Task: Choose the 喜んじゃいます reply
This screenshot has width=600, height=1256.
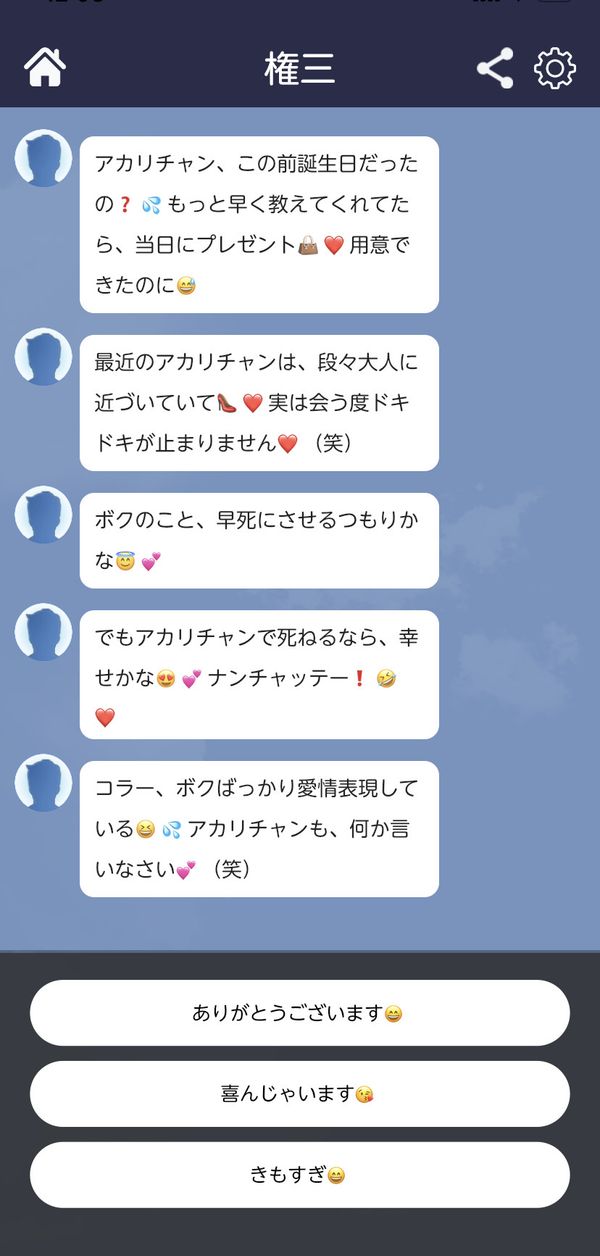Action: tap(300, 1094)
